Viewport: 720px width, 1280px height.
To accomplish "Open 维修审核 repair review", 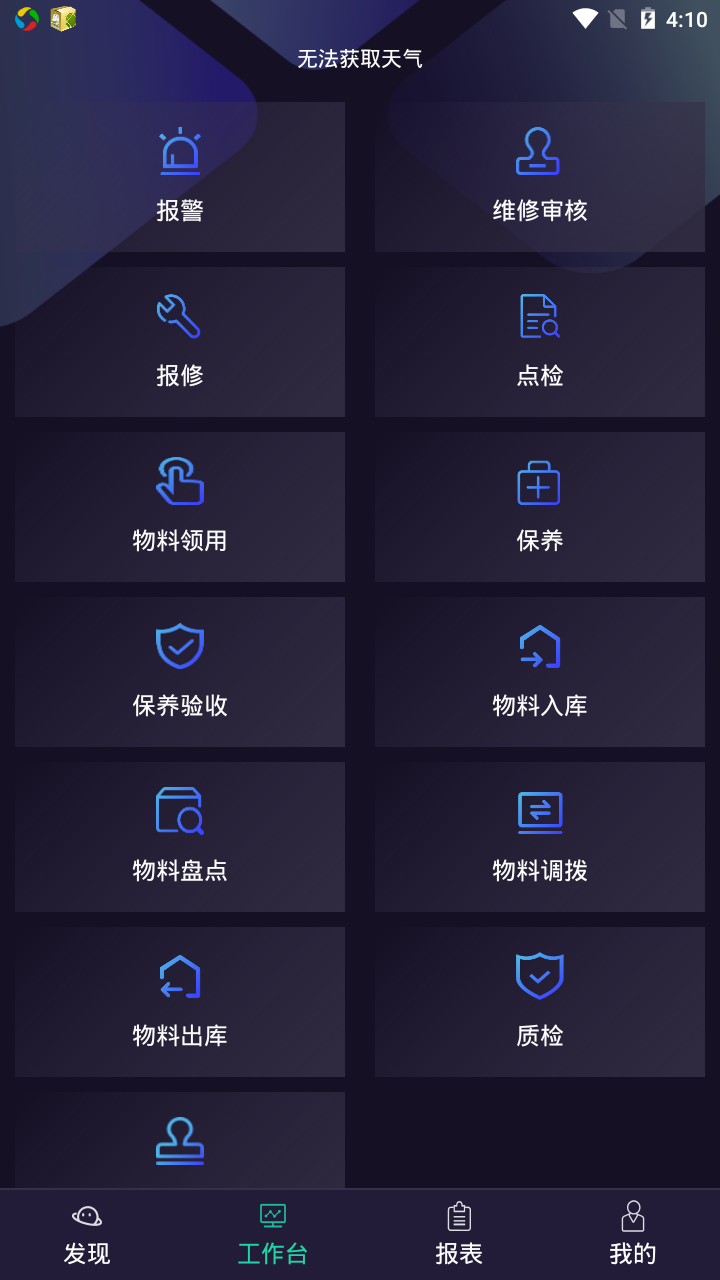I will tap(540, 177).
